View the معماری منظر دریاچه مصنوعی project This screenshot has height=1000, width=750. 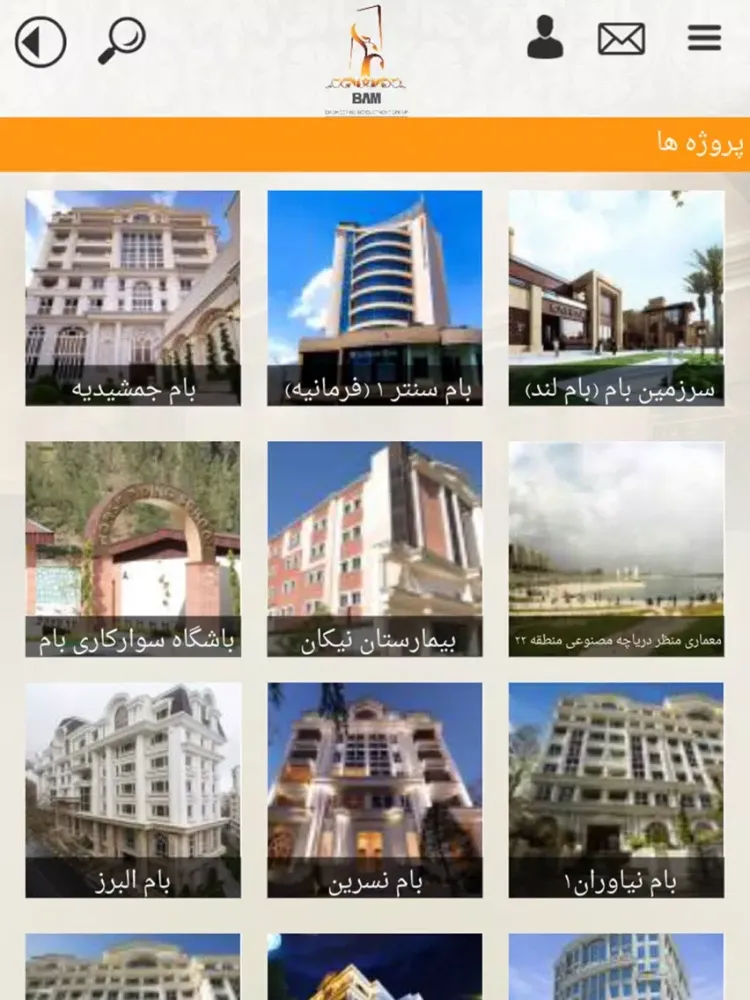pos(616,549)
